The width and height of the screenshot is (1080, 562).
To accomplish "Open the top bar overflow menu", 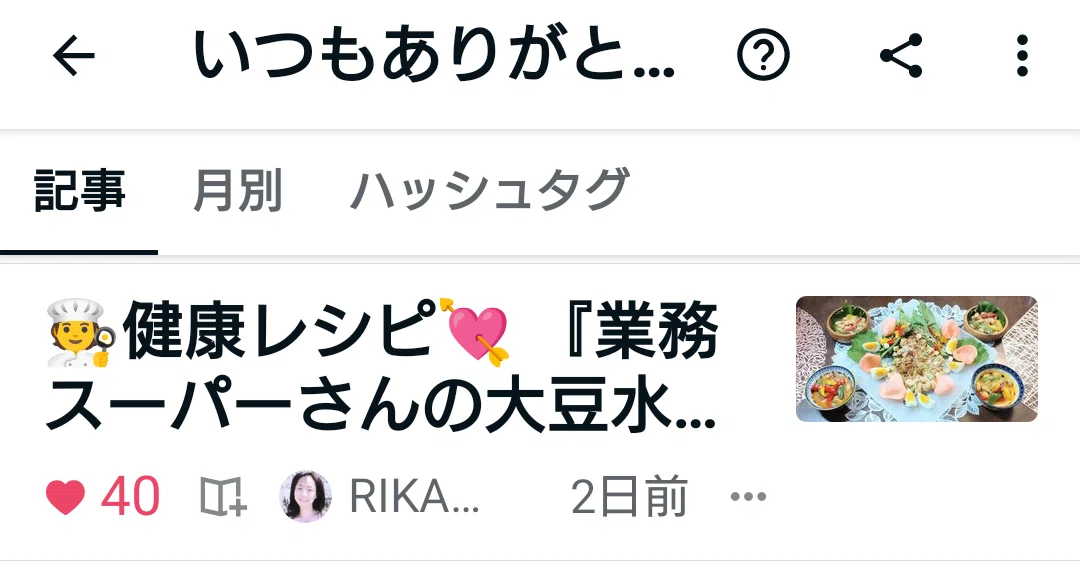I will click(1022, 55).
